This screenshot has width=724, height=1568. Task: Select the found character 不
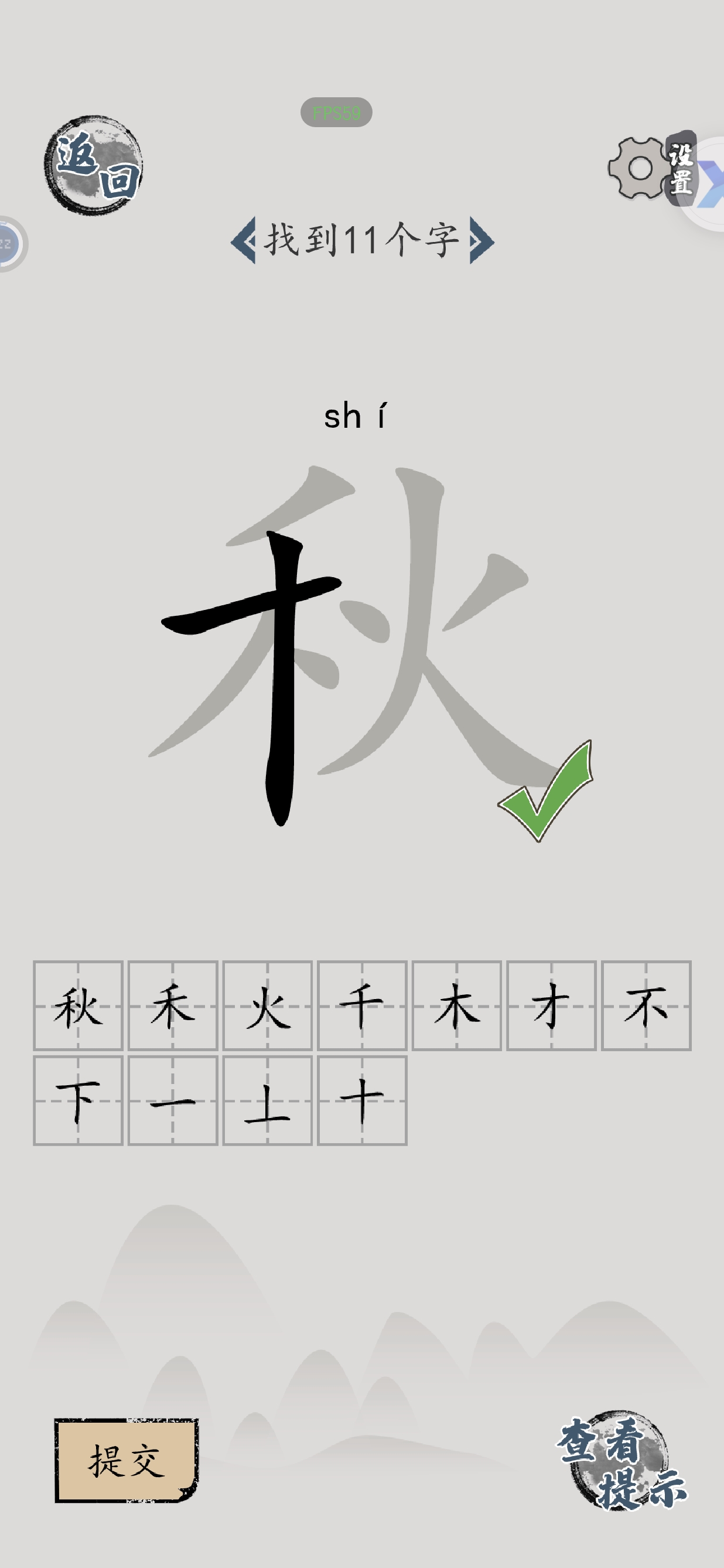click(646, 1005)
